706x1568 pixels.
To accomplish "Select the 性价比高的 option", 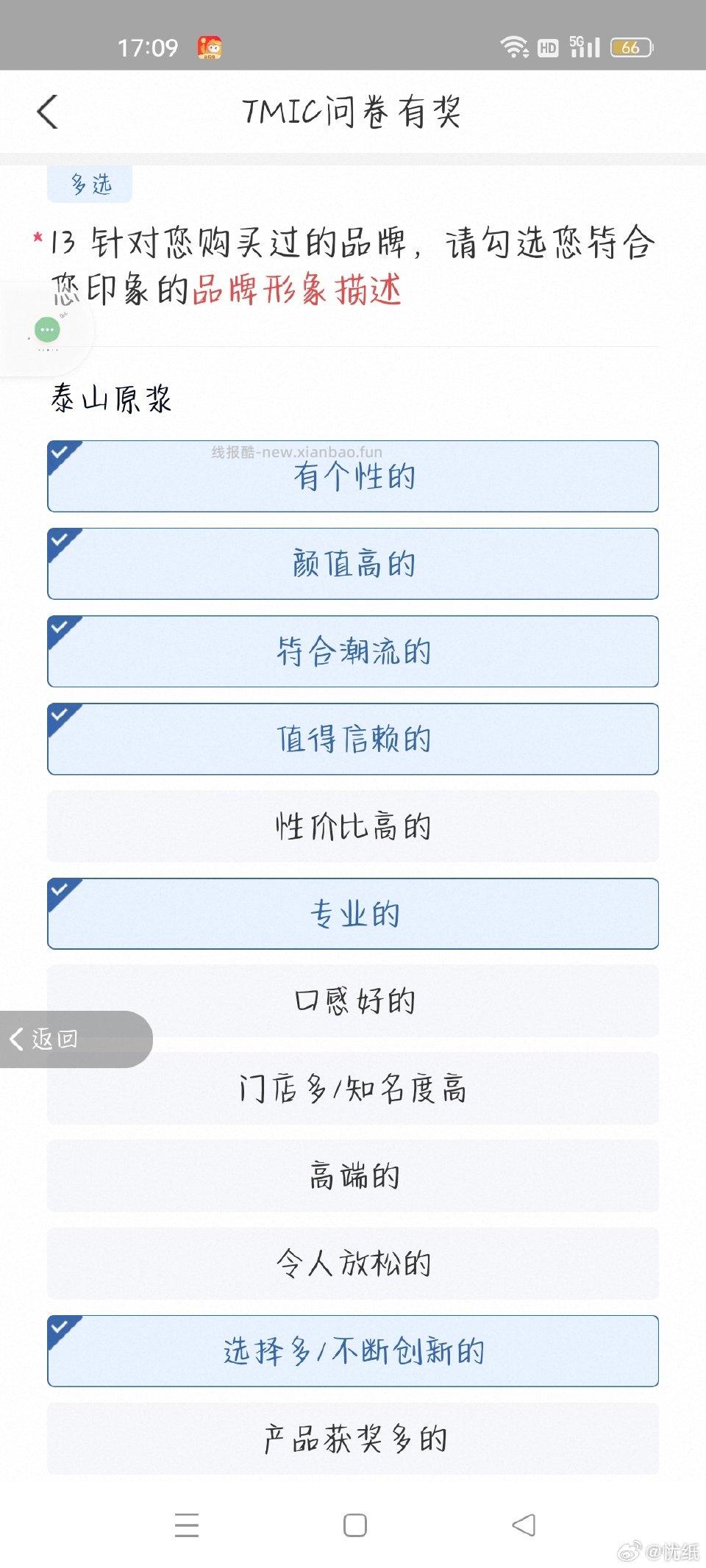I will point(353,826).
